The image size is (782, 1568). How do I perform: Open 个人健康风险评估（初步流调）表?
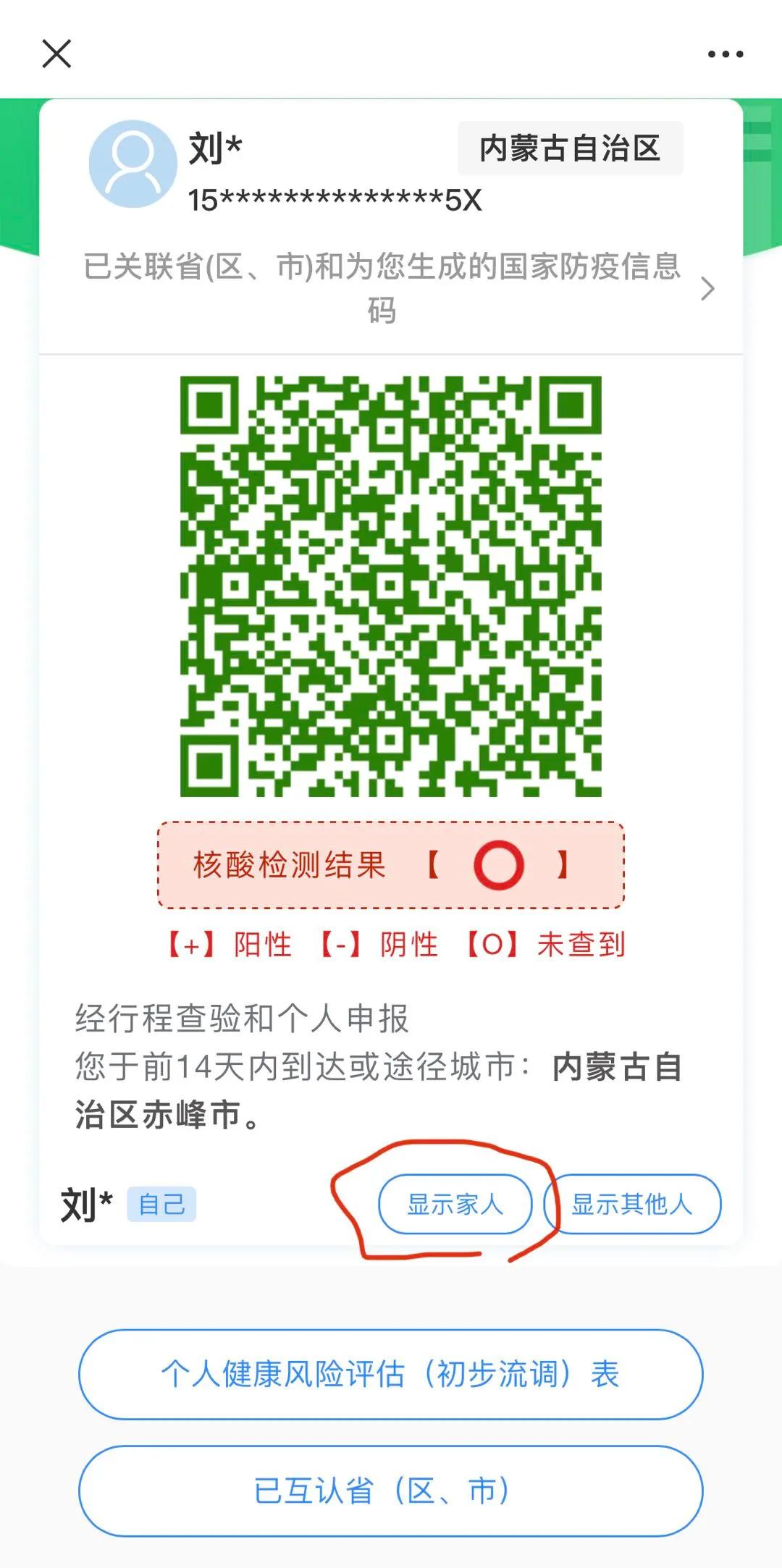tap(391, 1373)
